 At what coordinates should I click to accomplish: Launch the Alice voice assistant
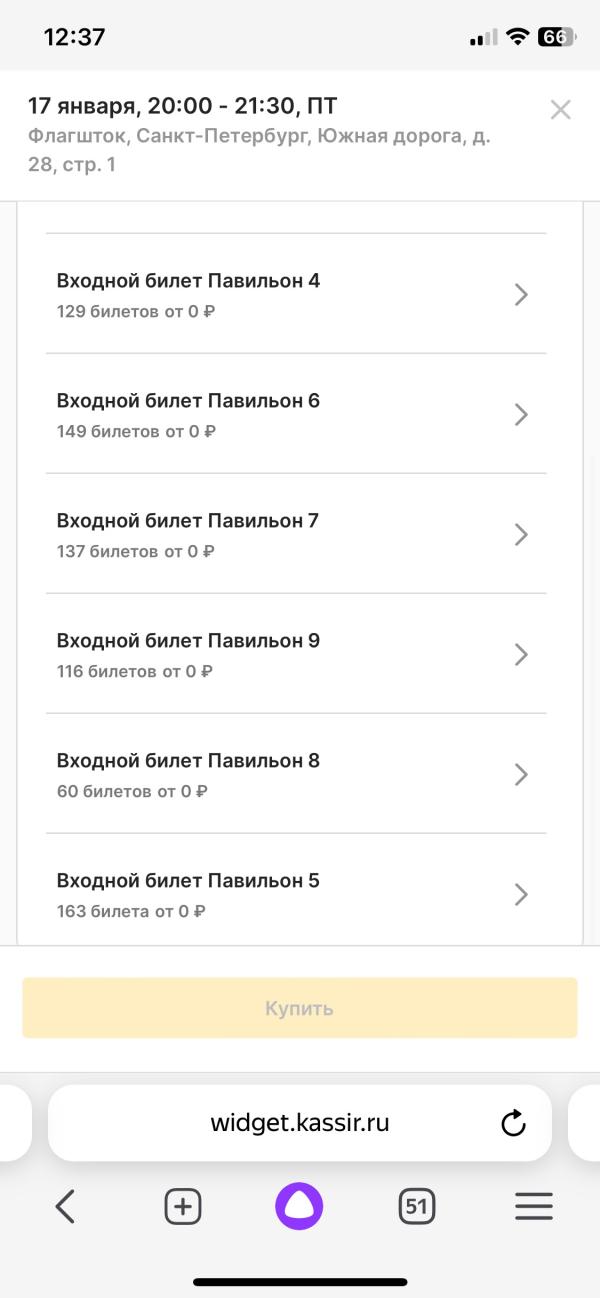click(300, 1207)
